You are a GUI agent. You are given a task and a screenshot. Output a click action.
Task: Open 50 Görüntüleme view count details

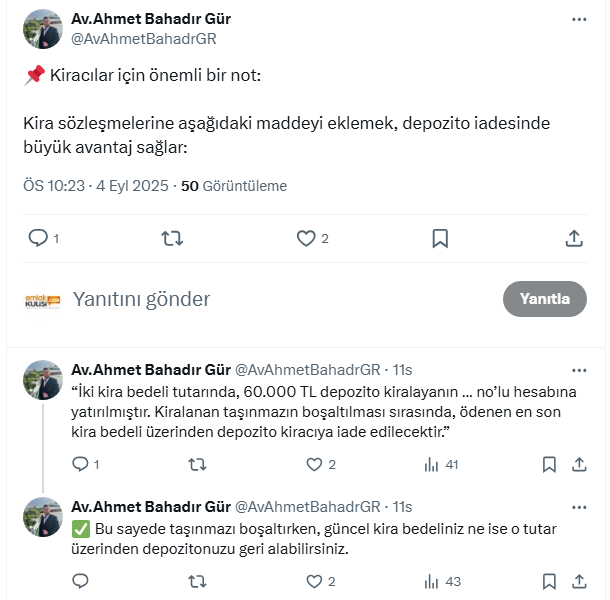click(234, 186)
